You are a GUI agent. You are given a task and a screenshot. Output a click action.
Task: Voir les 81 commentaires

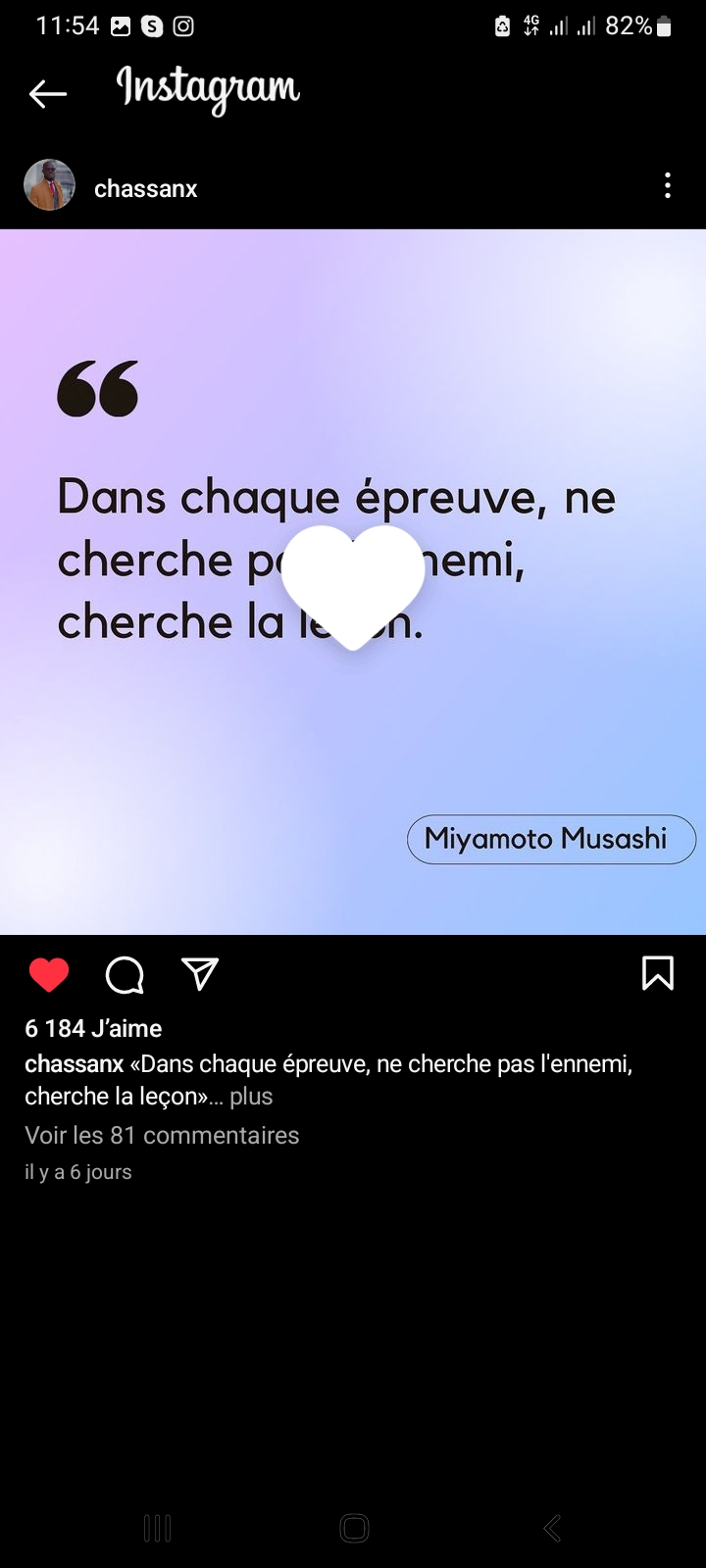(x=162, y=1135)
